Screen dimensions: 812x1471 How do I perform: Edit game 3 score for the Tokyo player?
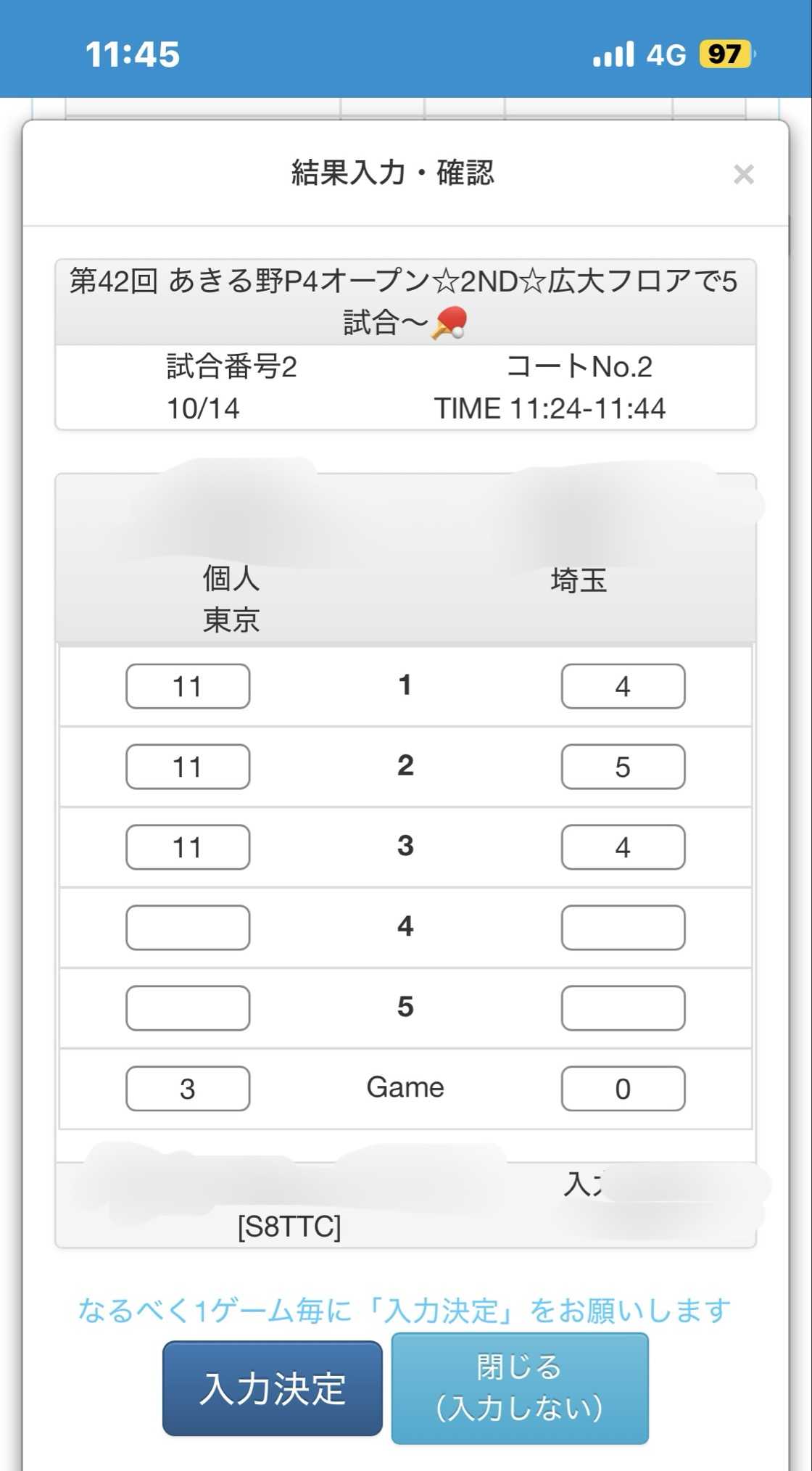(188, 847)
